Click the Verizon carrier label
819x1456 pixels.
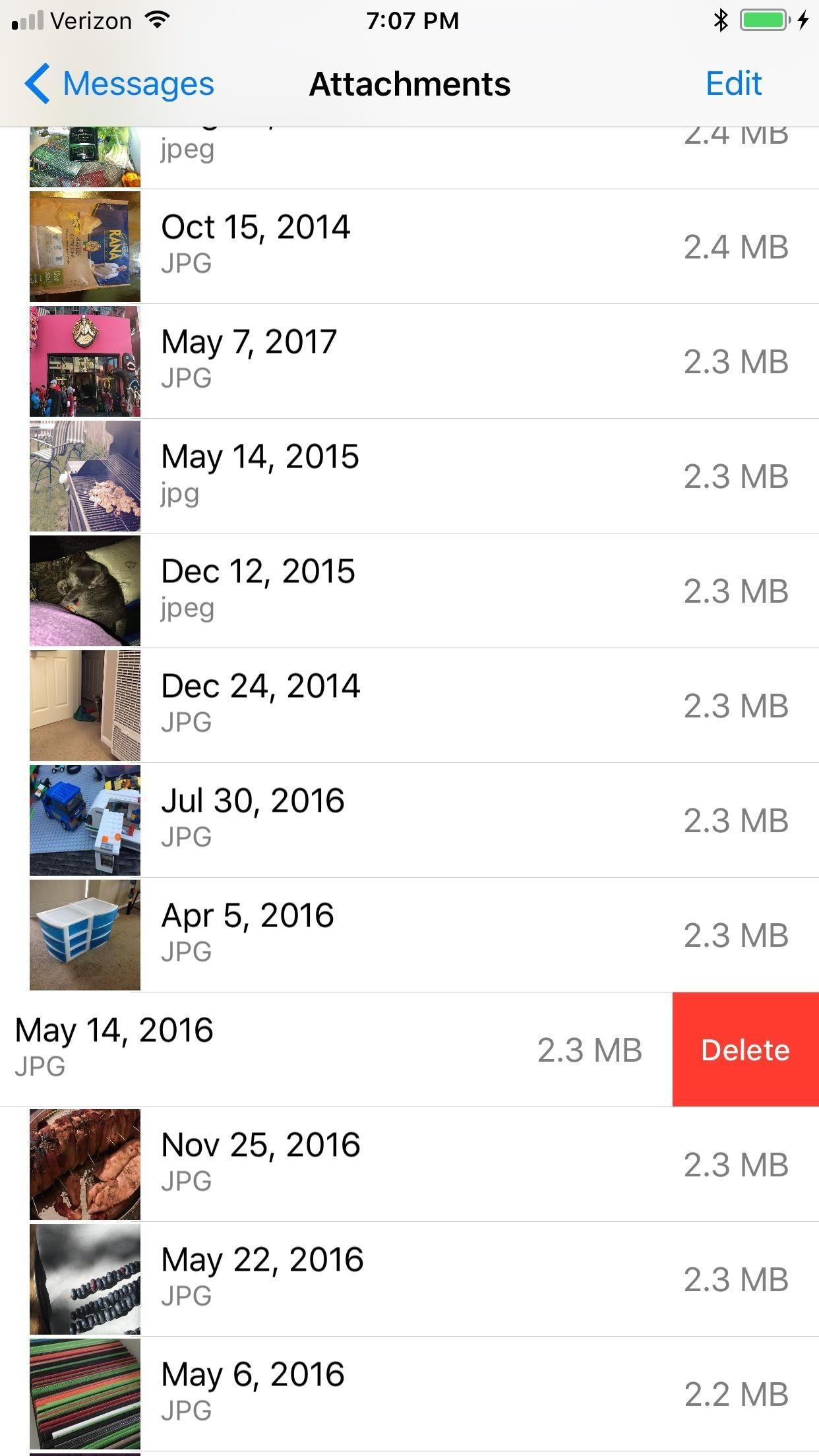(88, 20)
